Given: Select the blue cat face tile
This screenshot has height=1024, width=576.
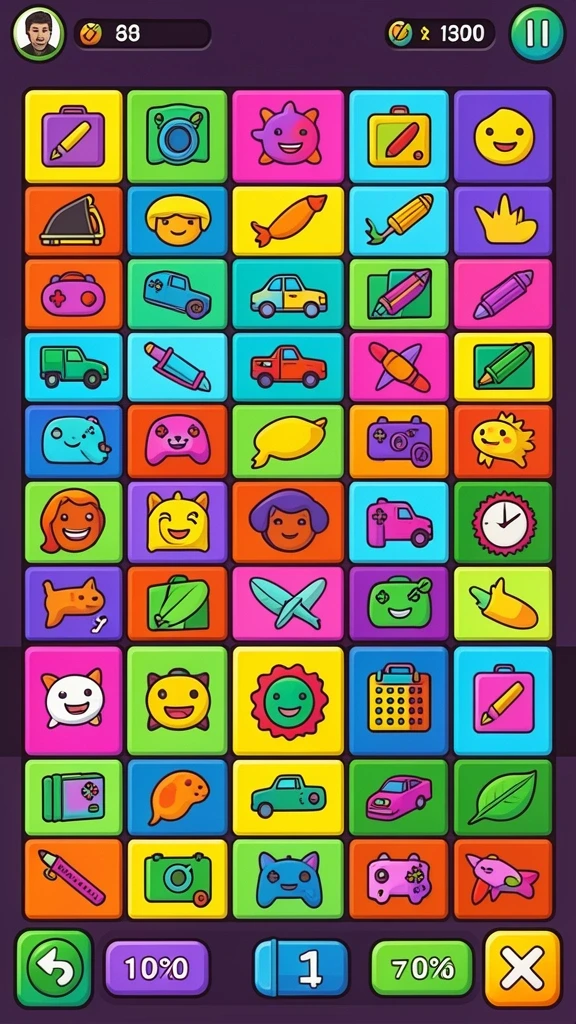Looking at the screenshot, I should (x=288, y=879).
